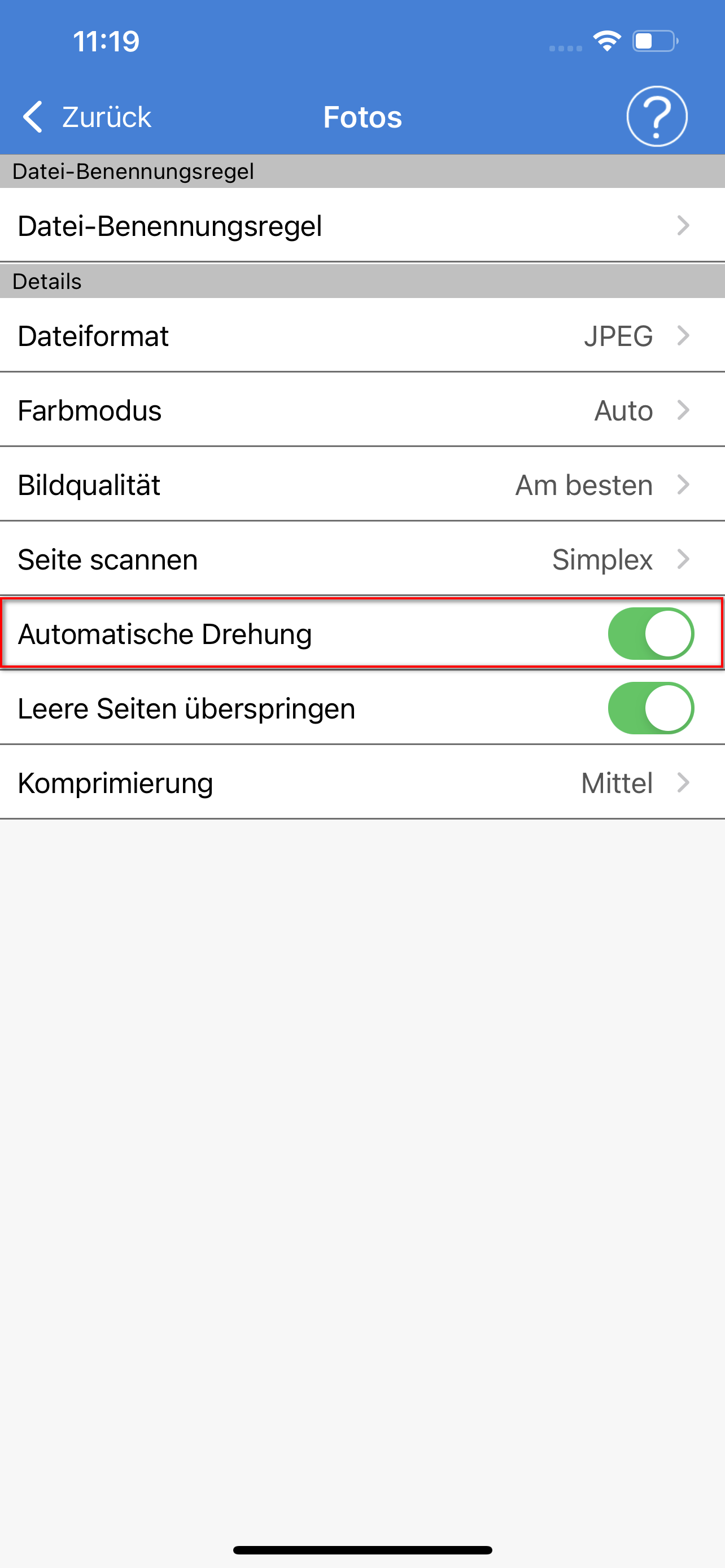The width and height of the screenshot is (725, 1568).
Task: Change the Dateiformat setting
Action: click(x=362, y=335)
